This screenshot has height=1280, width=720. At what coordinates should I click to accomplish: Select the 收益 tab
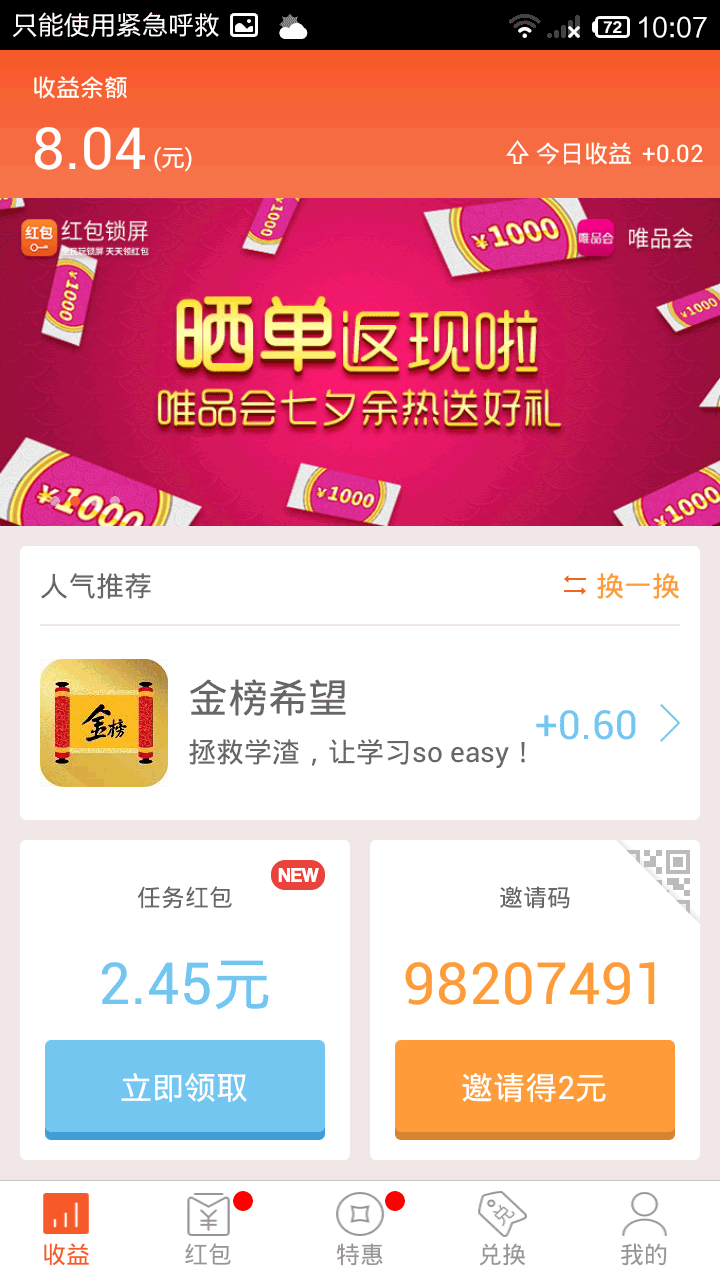point(66,1230)
